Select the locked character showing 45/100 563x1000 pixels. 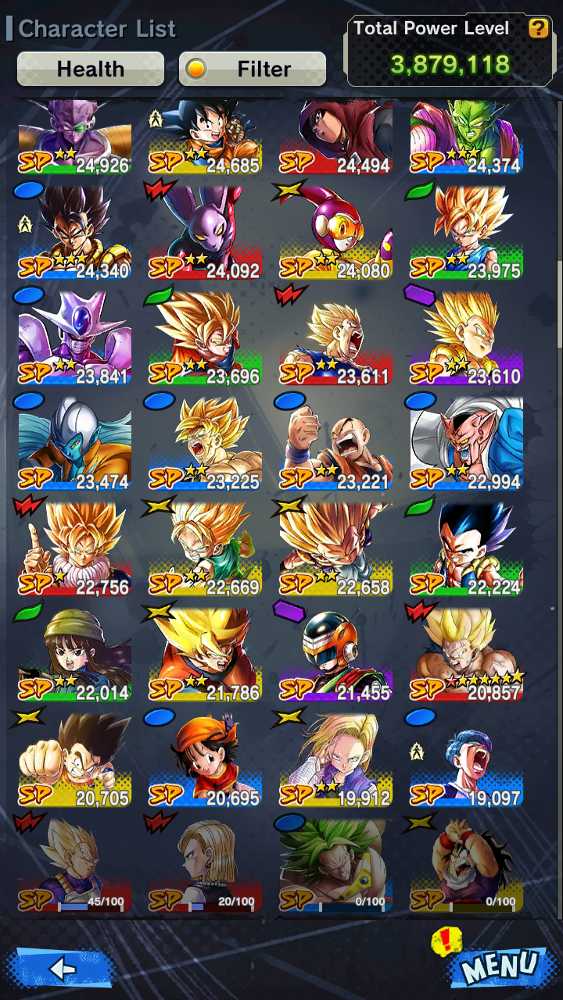pyautogui.click(x=75, y=865)
